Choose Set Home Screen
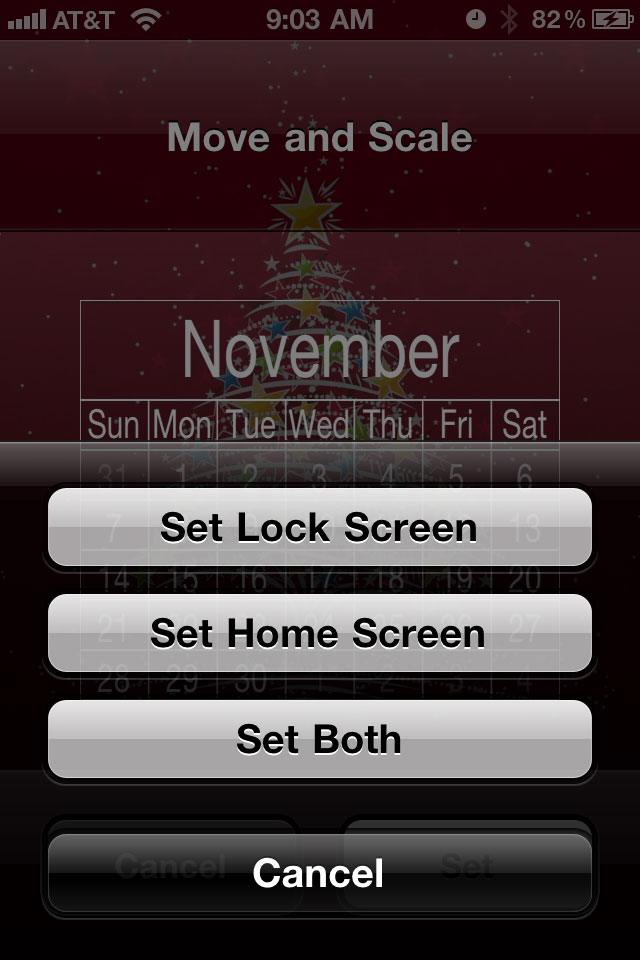This screenshot has height=960, width=640. (x=320, y=633)
